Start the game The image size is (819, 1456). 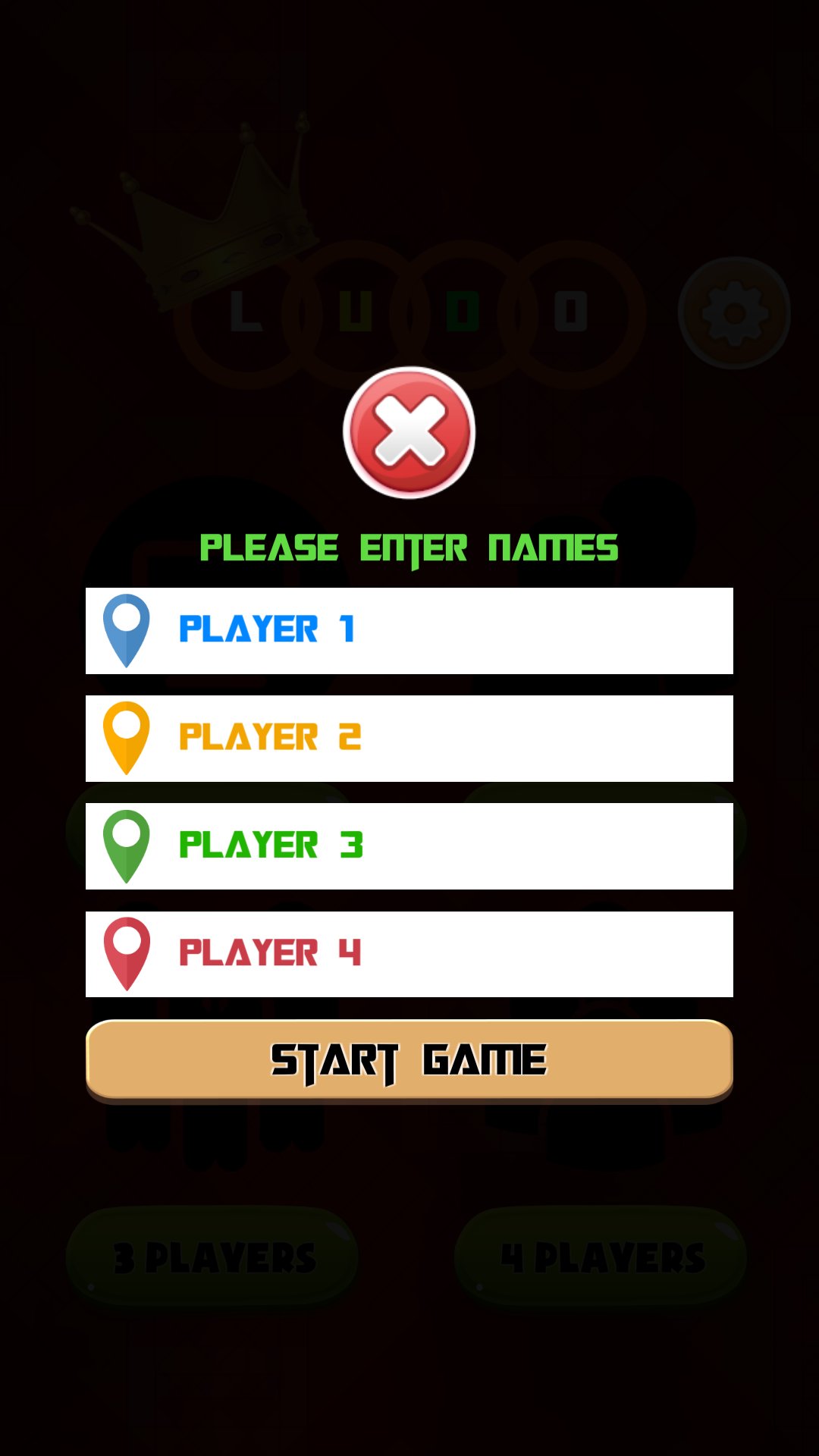(x=409, y=1059)
